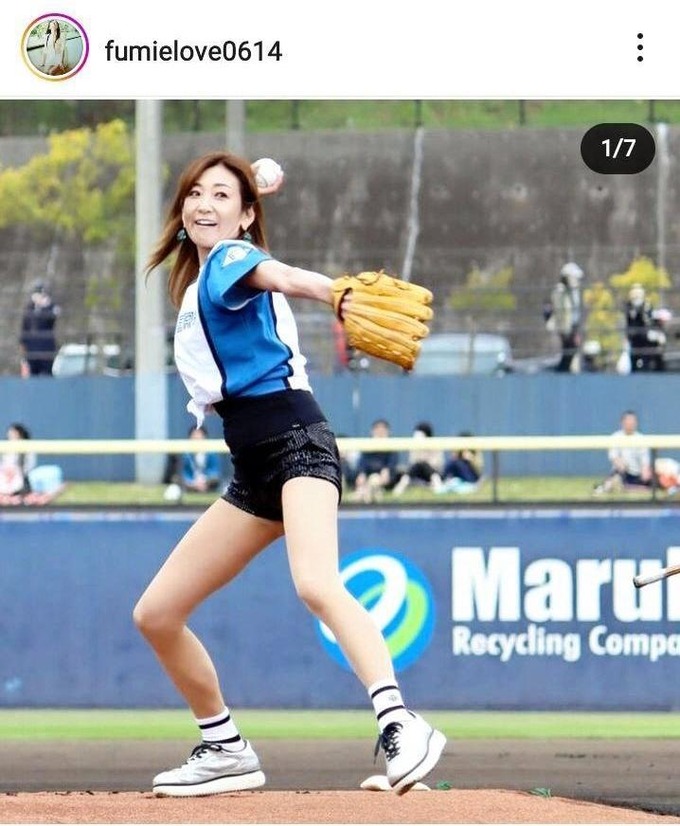Tap the post photo of the ceremonial pitch
The image size is (680, 826).
[340, 460]
